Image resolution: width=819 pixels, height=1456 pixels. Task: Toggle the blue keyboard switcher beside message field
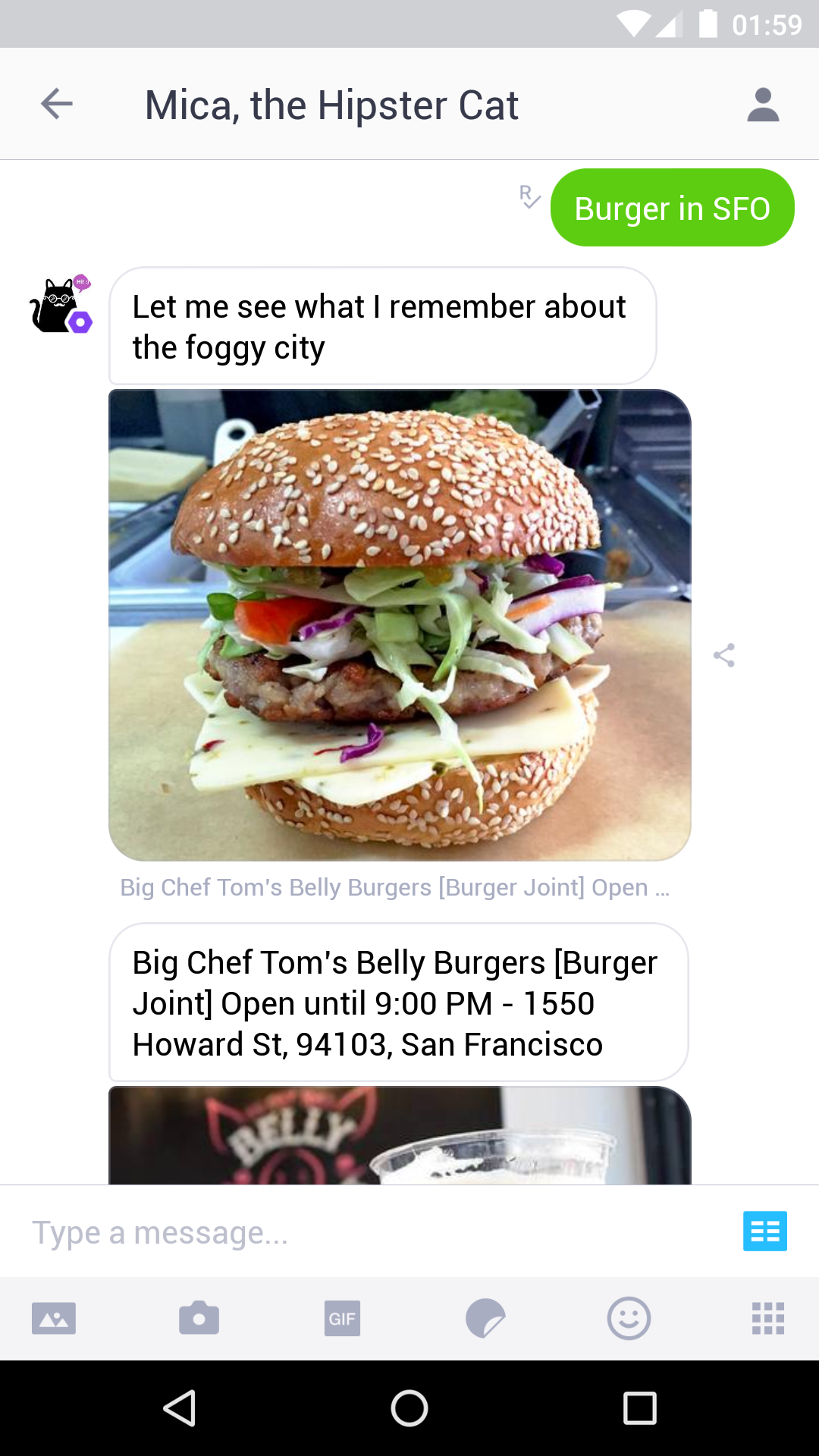pos(764,1232)
